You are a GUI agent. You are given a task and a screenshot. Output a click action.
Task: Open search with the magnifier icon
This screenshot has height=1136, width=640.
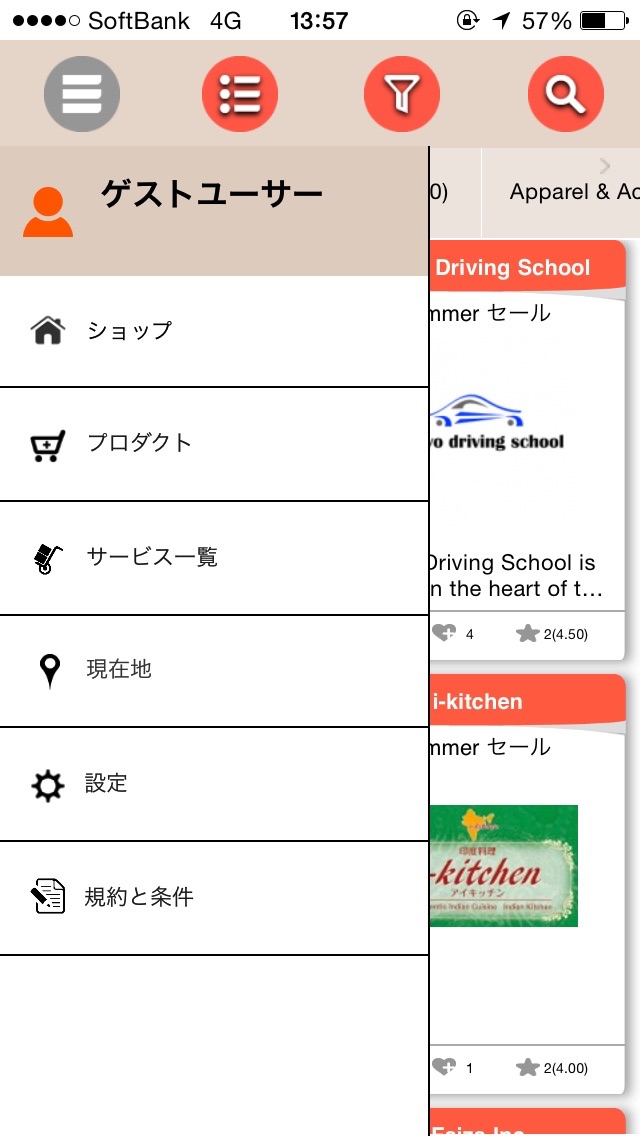pyautogui.click(x=565, y=94)
